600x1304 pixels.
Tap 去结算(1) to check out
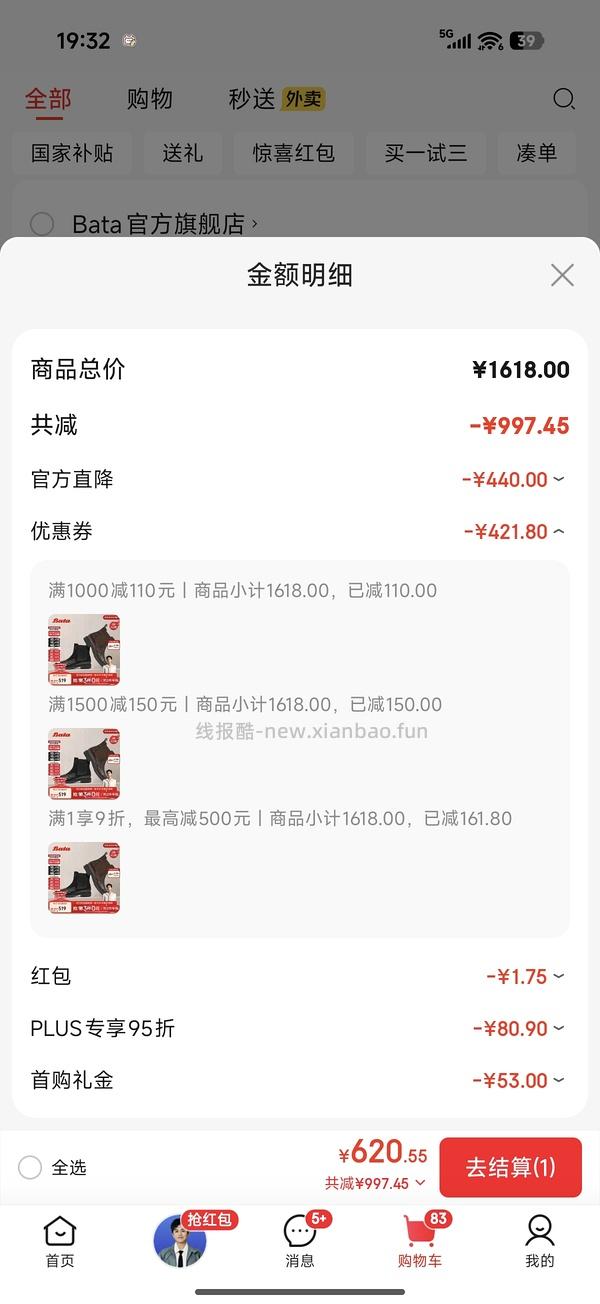pyautogui.click(x=510, y=1167)
